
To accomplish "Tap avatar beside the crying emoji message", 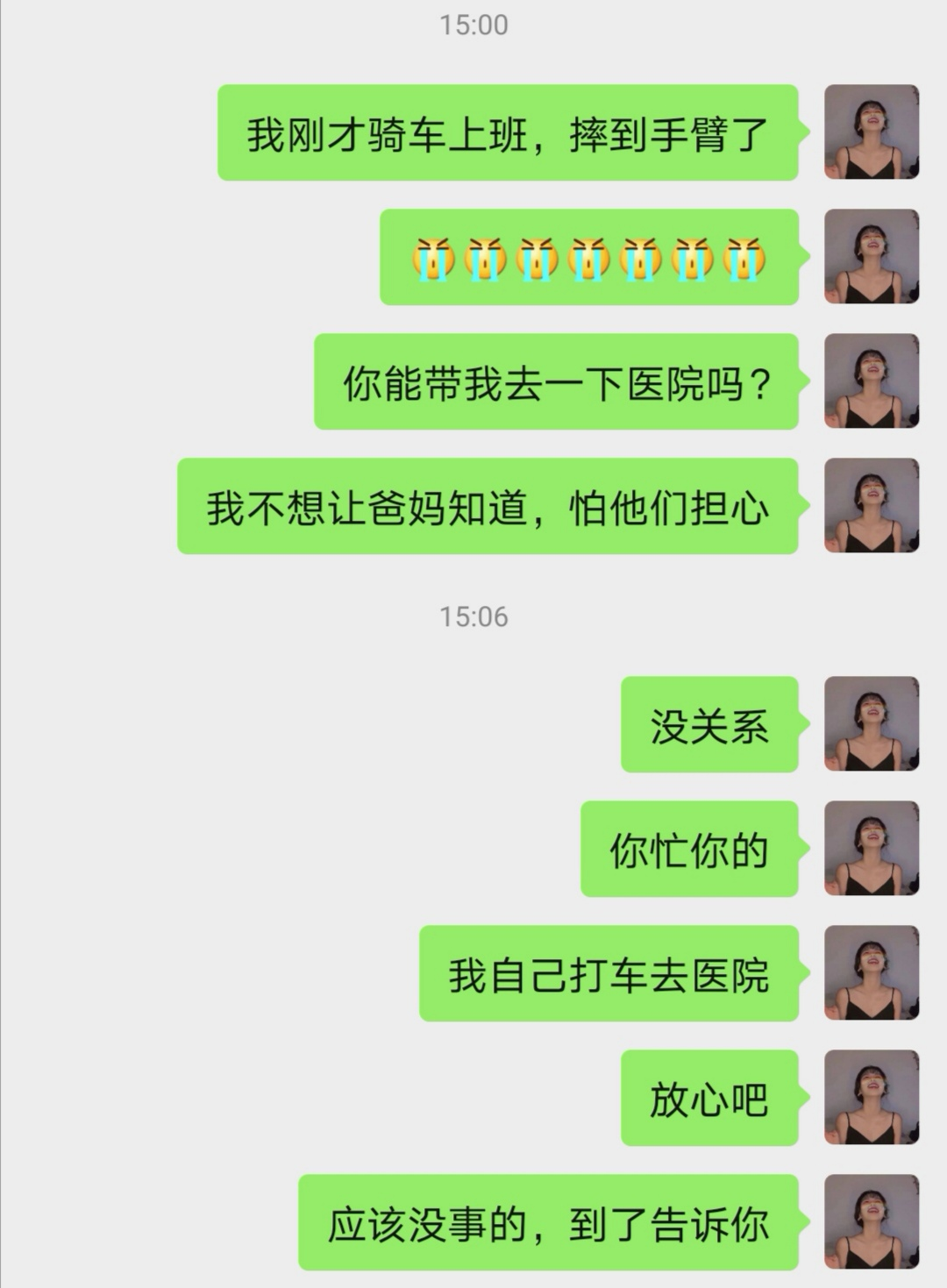I will [x=871, y=257].
